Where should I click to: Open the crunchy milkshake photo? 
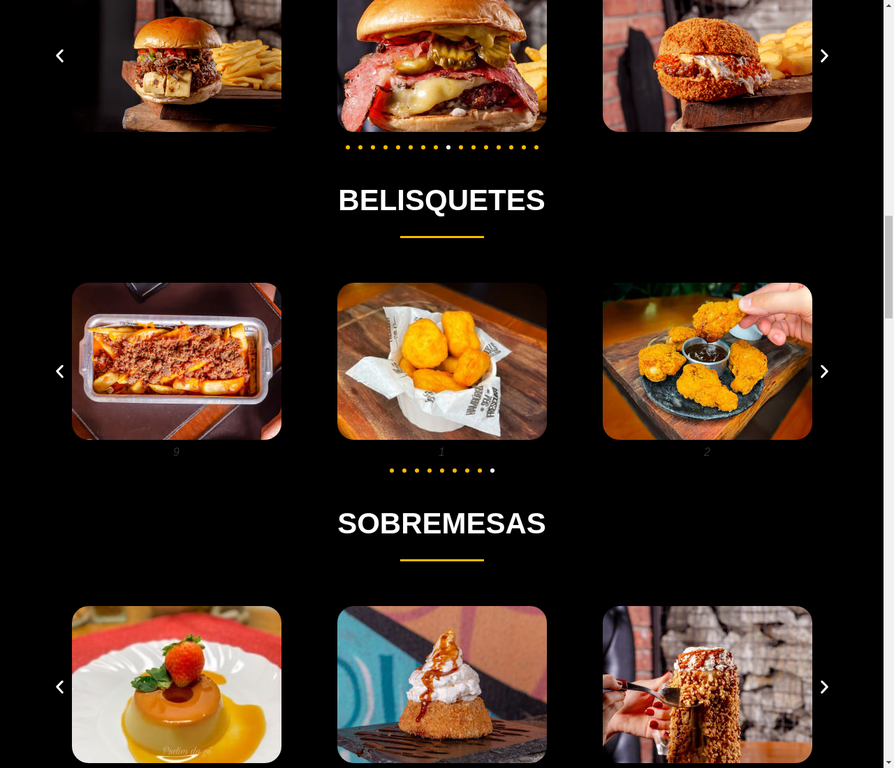coord(707,685)
